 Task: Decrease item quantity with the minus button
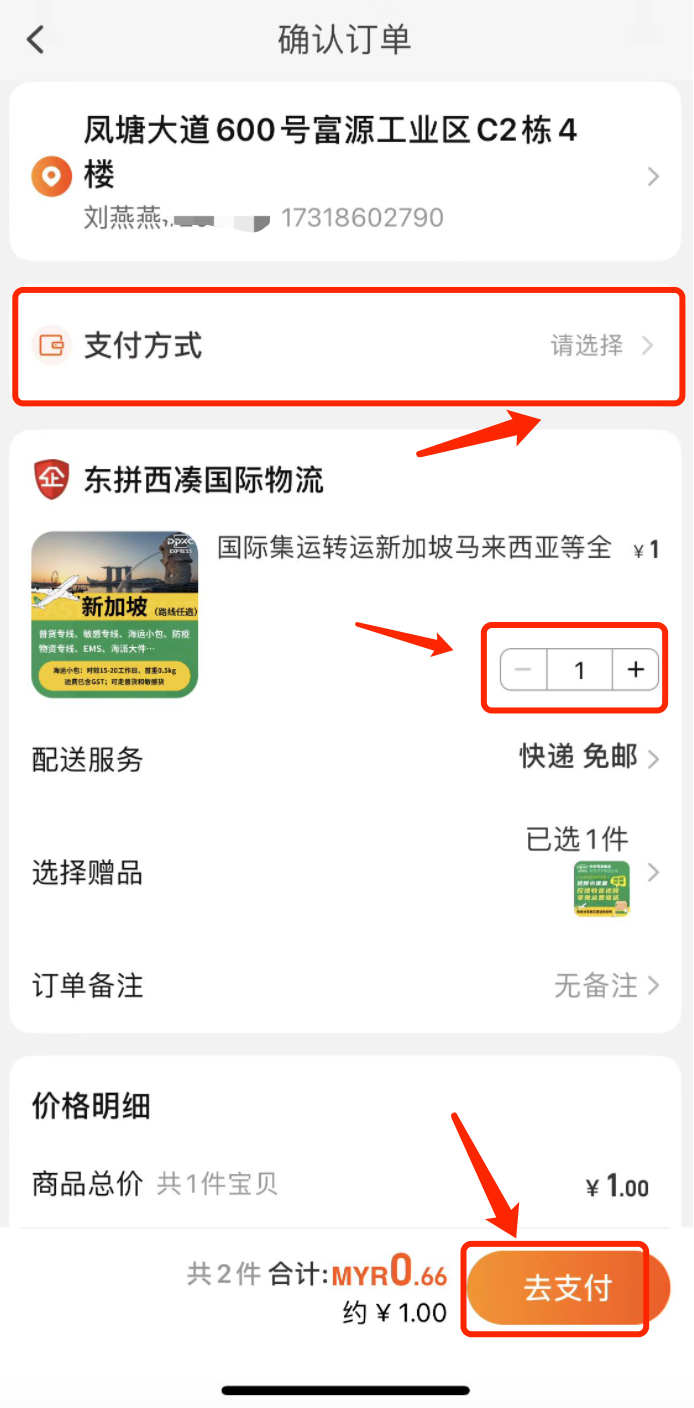(524, 670)
